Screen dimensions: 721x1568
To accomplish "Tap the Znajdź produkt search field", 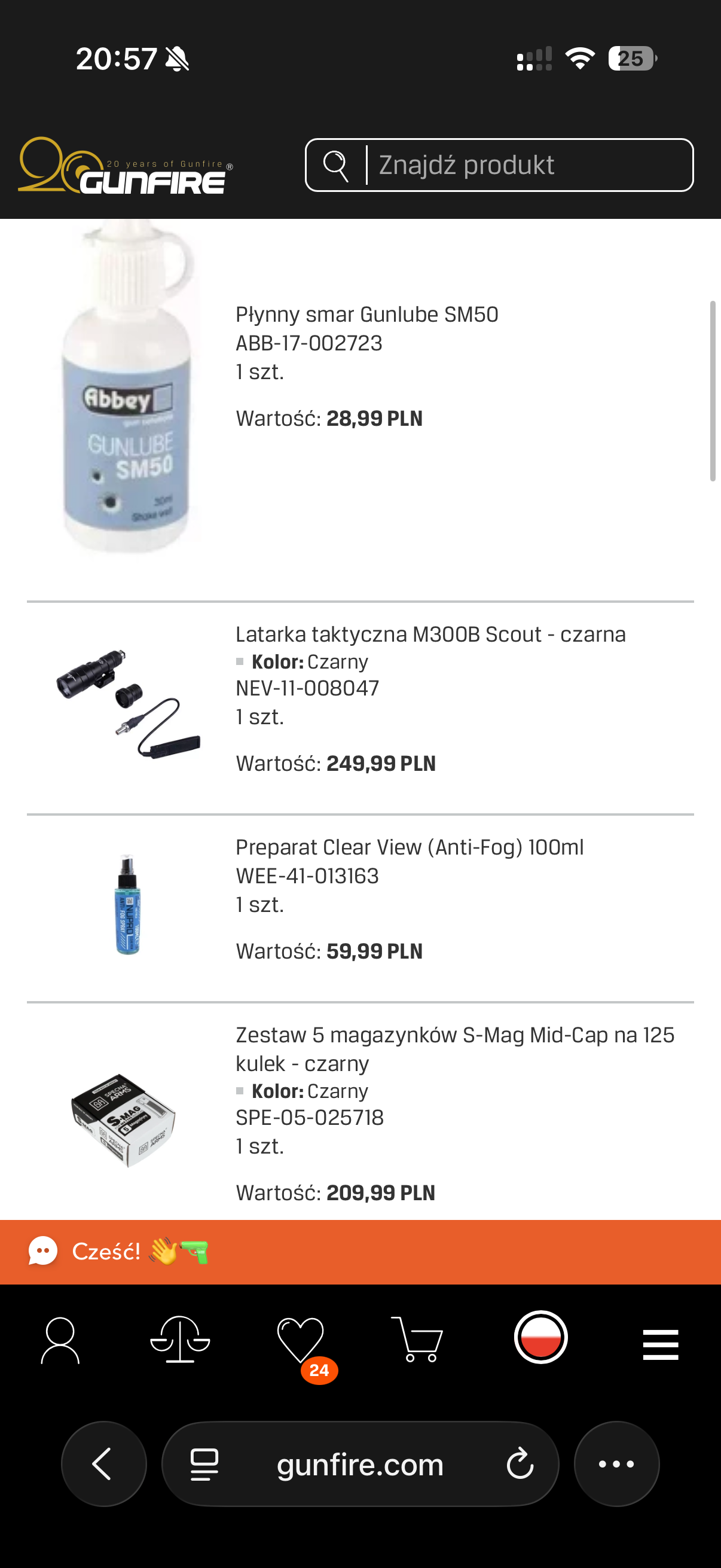I will (x=523, y=165).
